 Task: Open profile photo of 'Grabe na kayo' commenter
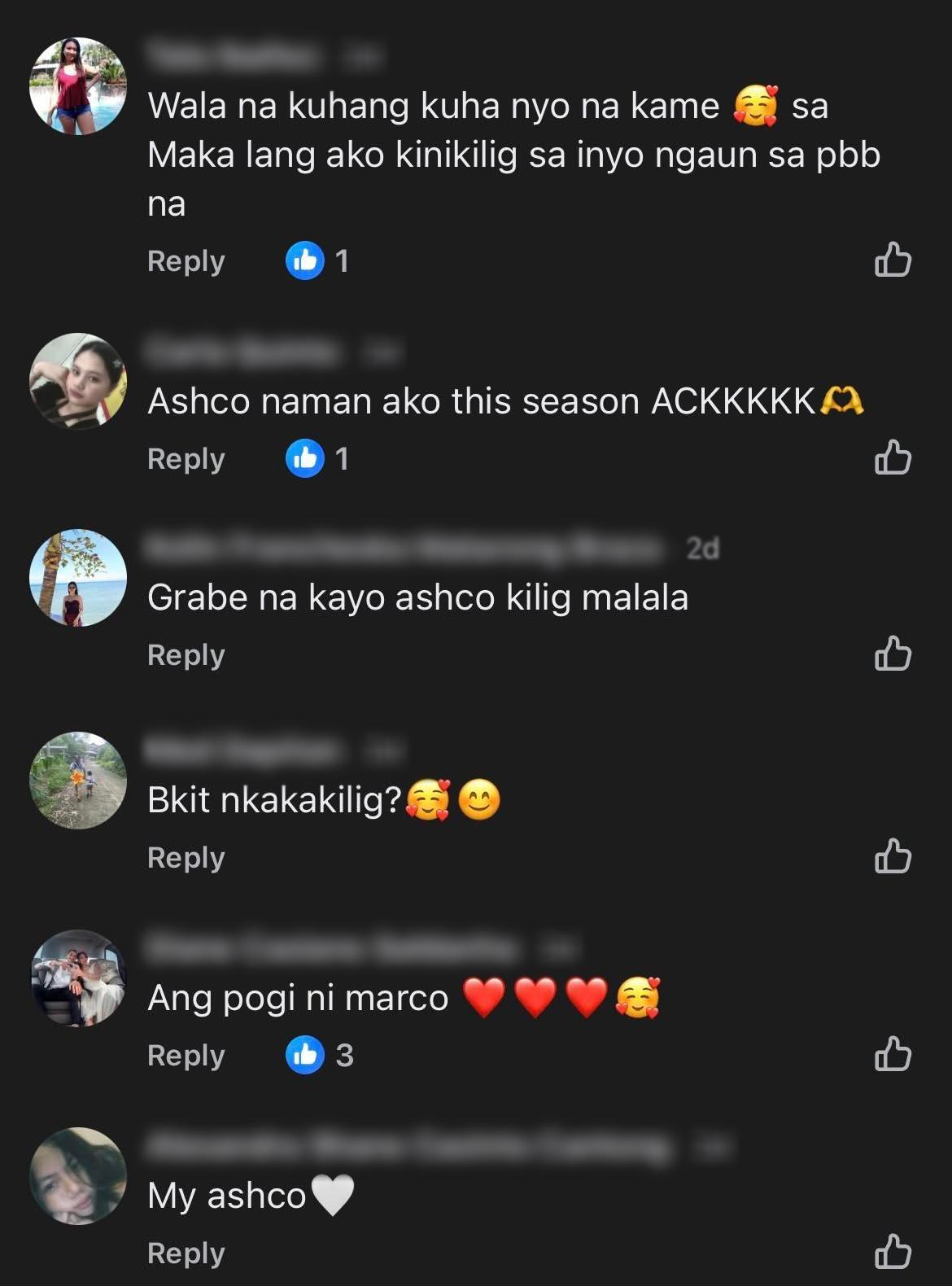coord(78,578)
